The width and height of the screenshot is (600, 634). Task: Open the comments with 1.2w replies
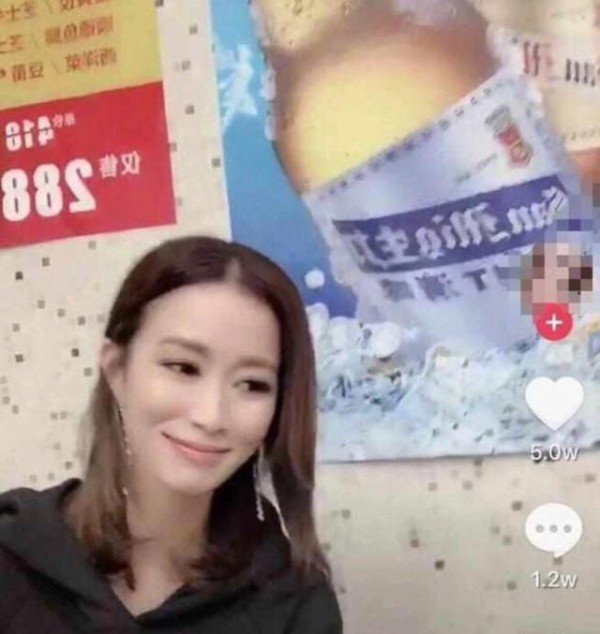point(553,528)
